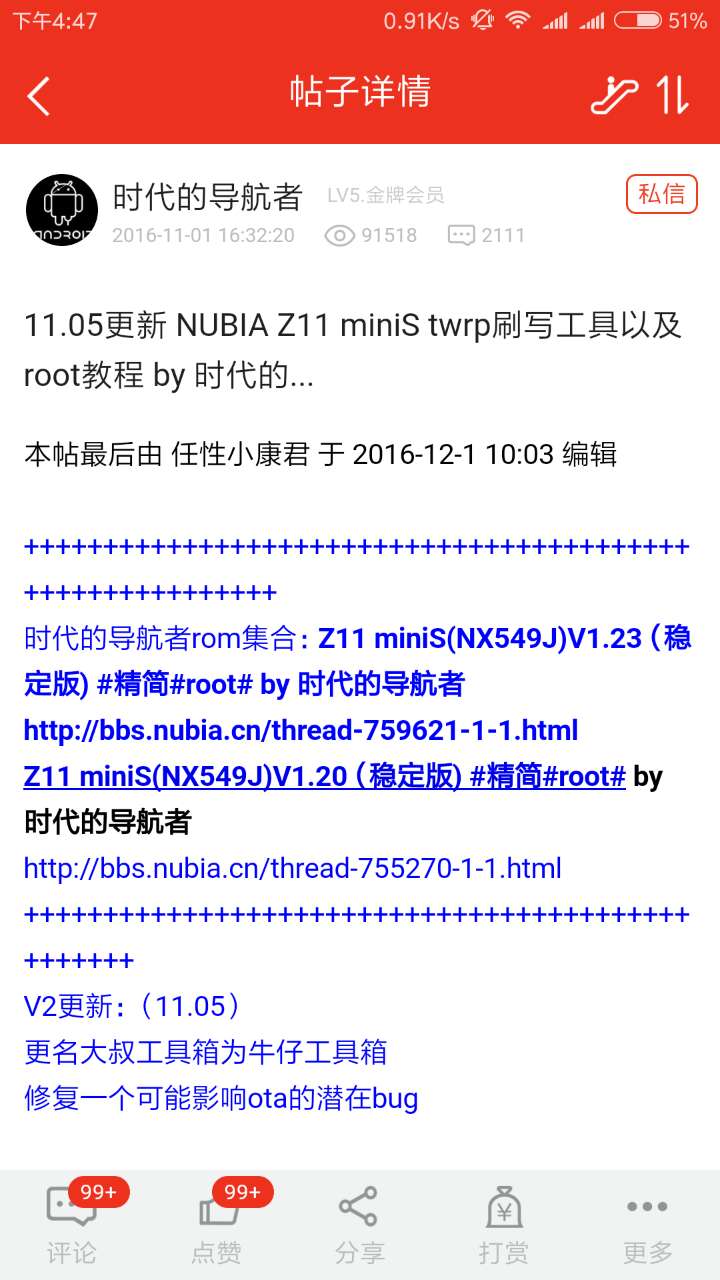Viewport: 720px width, 1280px height.
Task: Tap the username 时代的导航者
Action: [x=207, y=199]
